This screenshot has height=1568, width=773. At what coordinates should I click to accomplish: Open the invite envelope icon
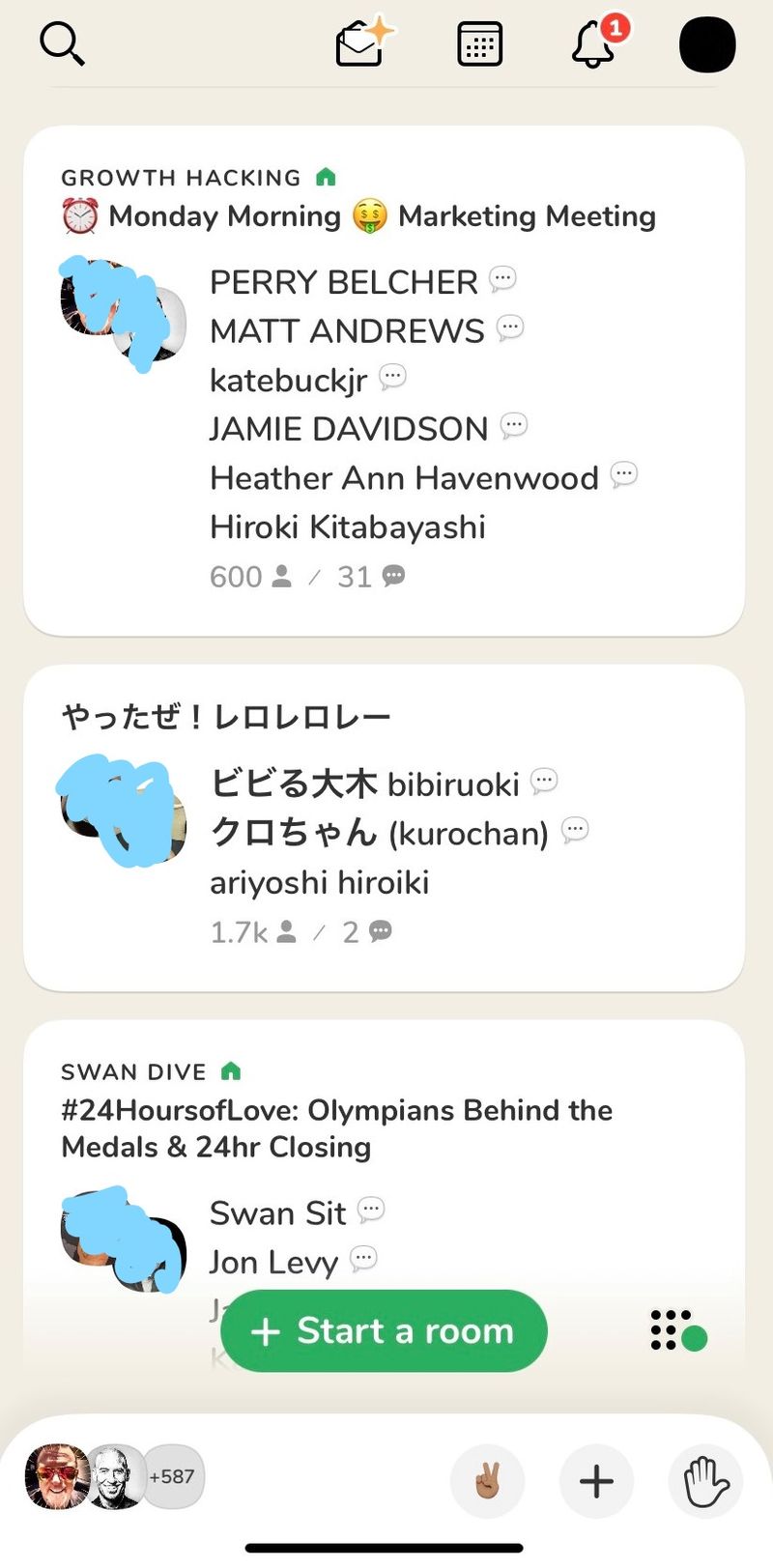pos(361,43)
